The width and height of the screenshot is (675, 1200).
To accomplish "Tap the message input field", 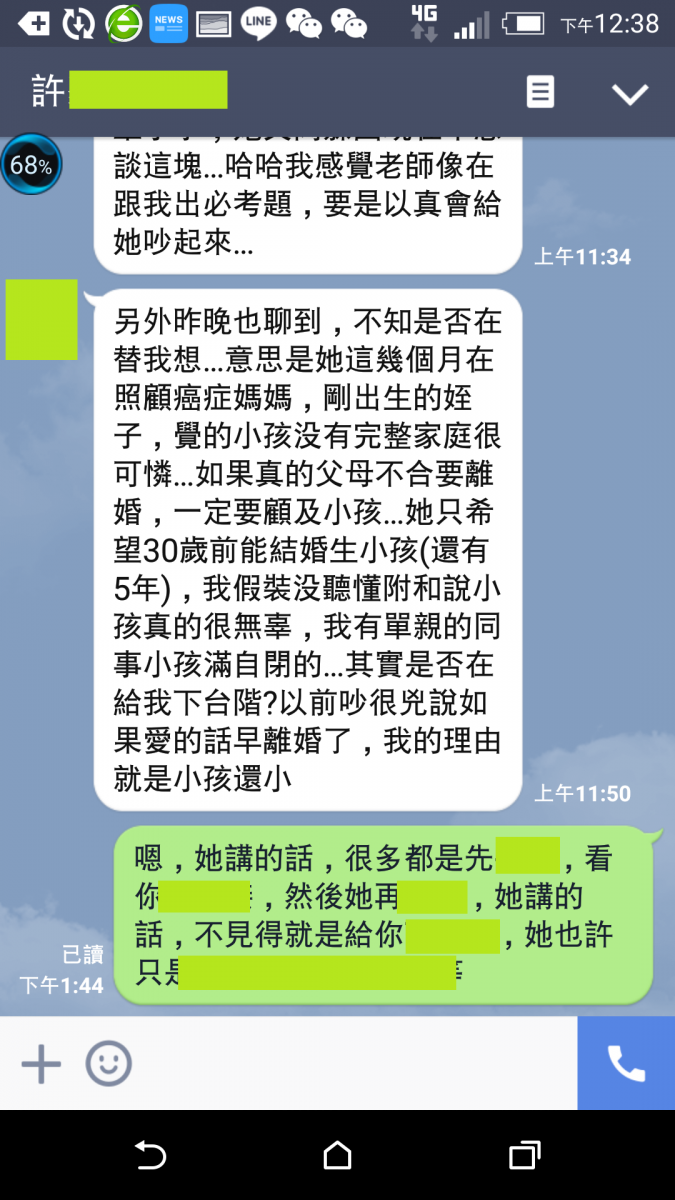I will [350, 1064].
